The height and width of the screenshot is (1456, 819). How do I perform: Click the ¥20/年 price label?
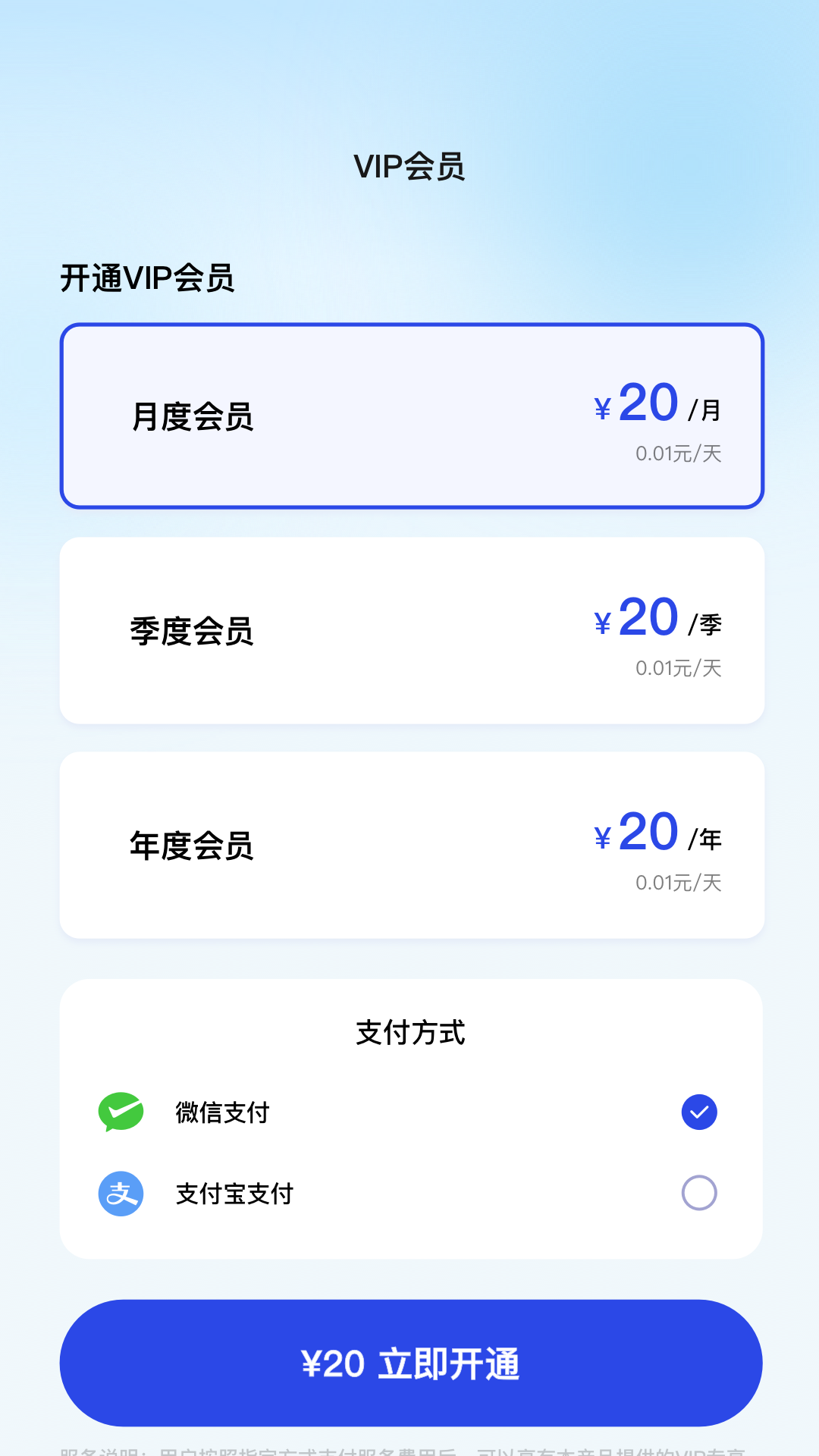click(657, 834)
